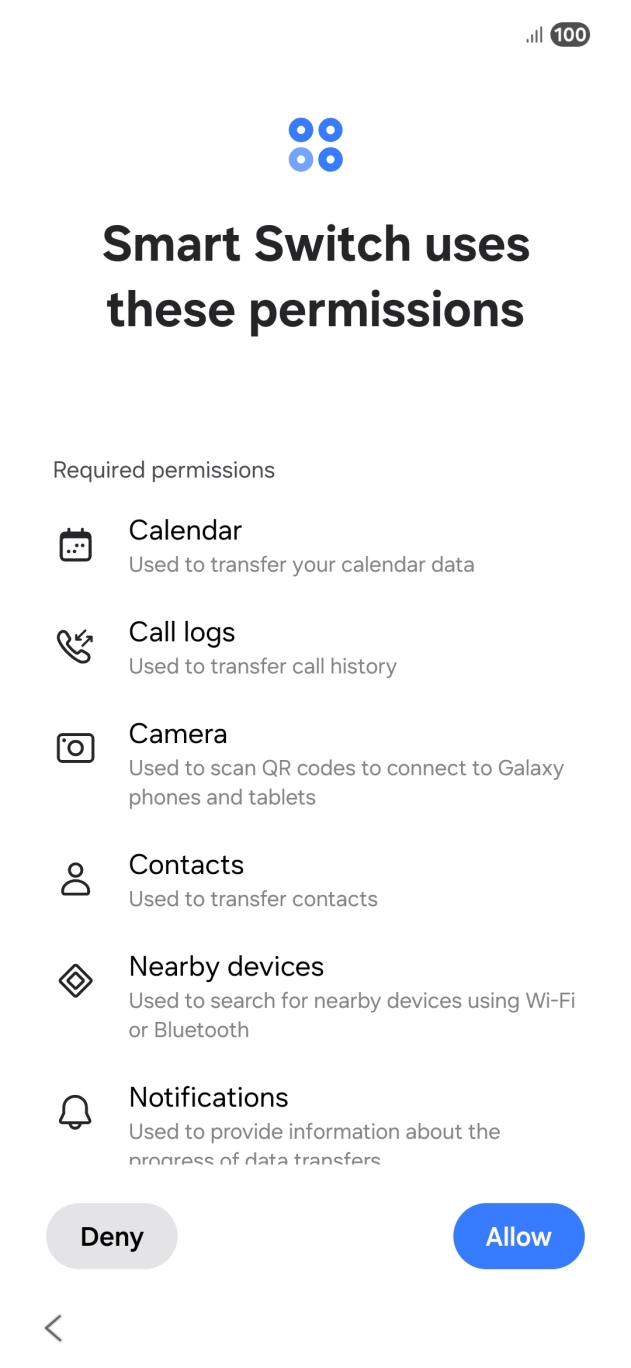
Task: Deny the requested permissions
Action: 112,1236
